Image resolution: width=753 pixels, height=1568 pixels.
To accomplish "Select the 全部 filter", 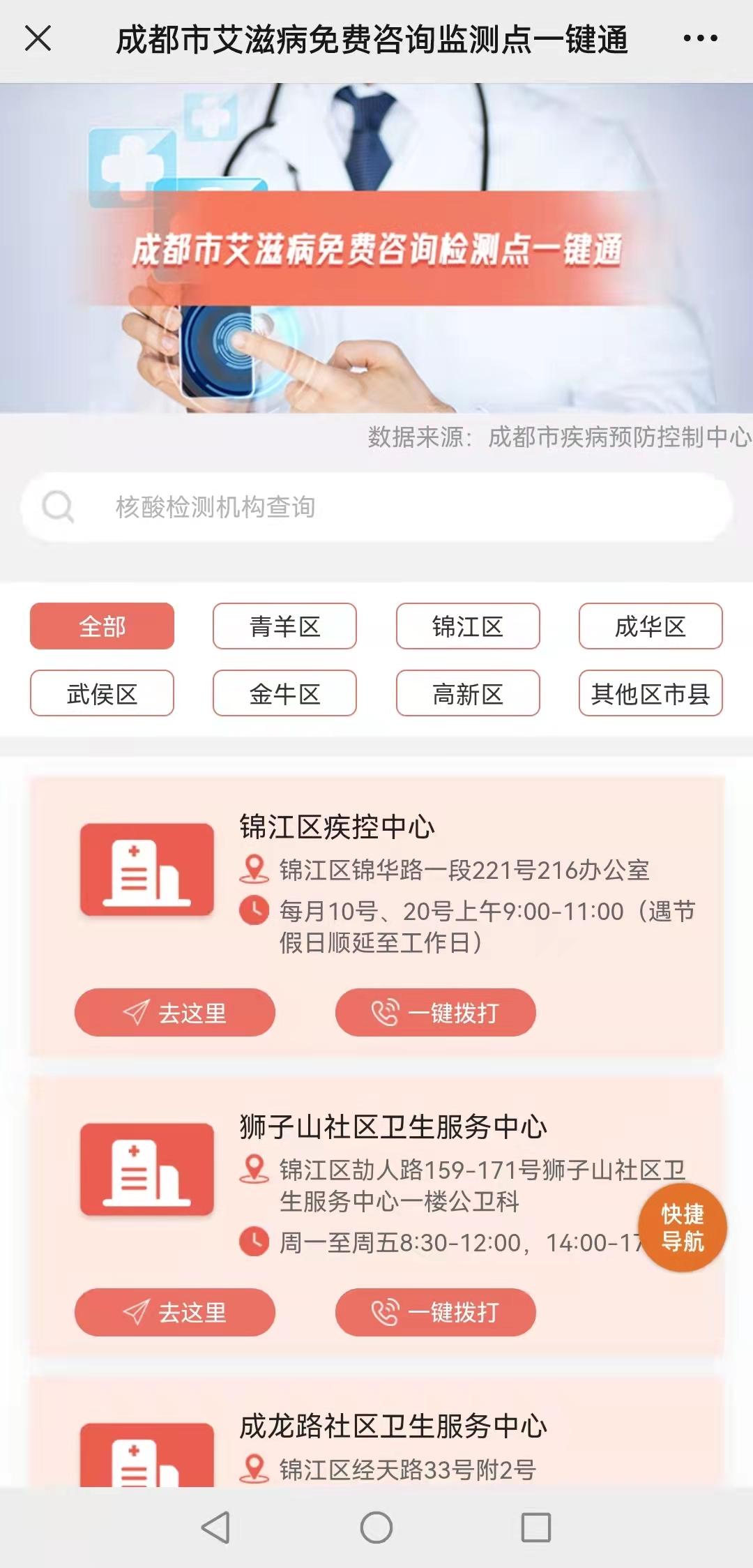I will [101, 627].
